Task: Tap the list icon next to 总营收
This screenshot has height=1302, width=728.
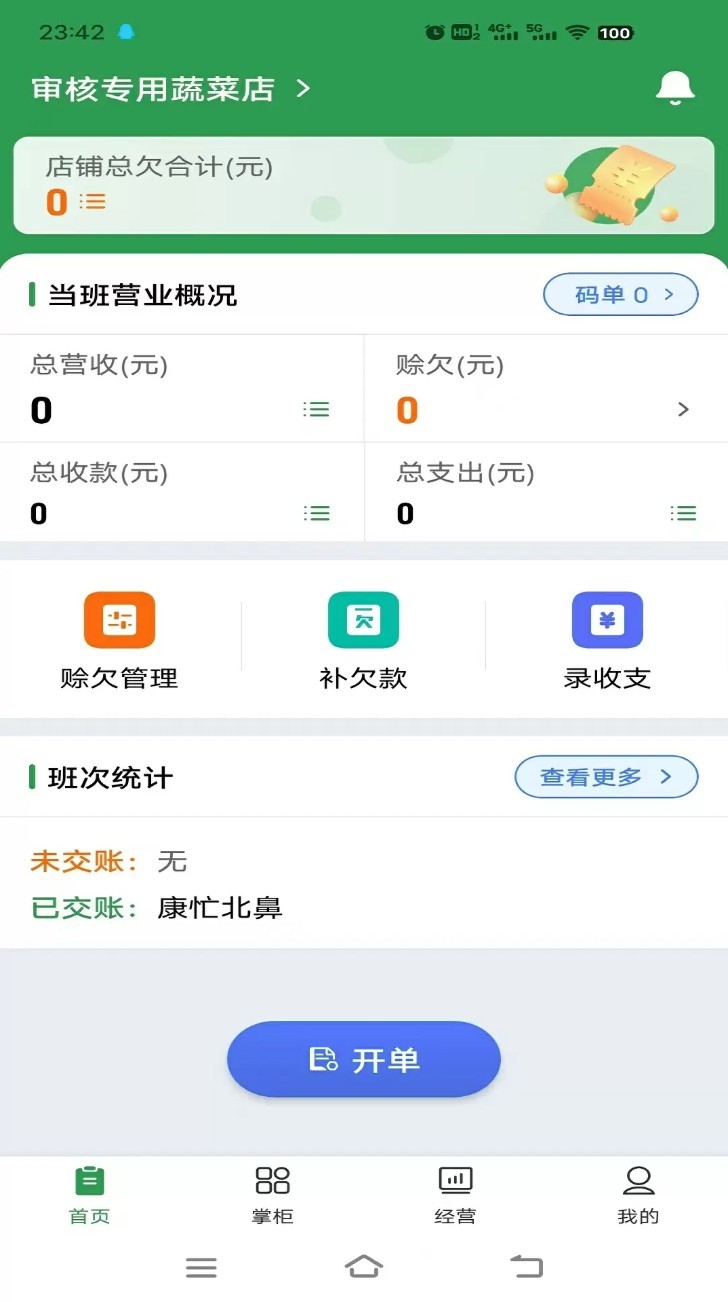Action: point(316,409)
